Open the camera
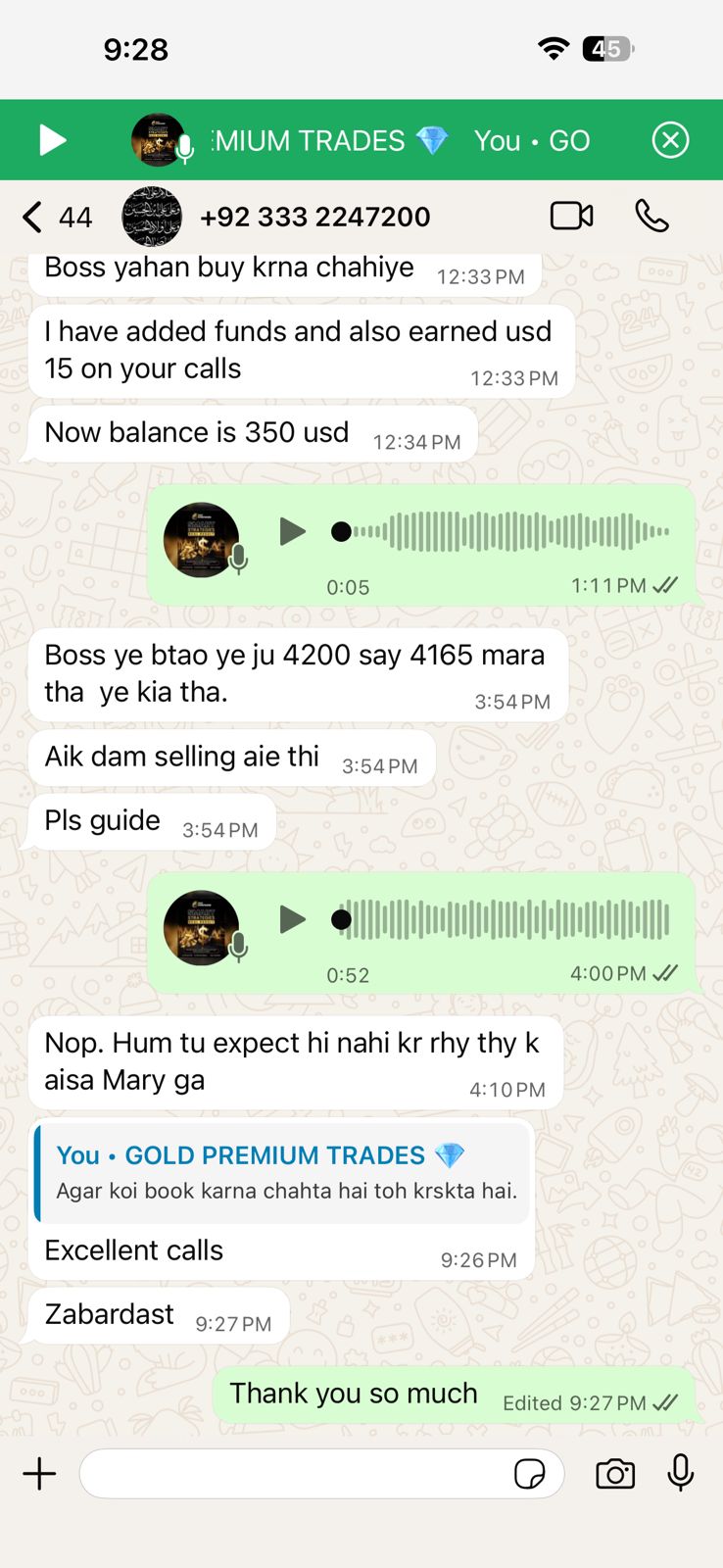The image size is (723, 1568). coord(615,1474)
